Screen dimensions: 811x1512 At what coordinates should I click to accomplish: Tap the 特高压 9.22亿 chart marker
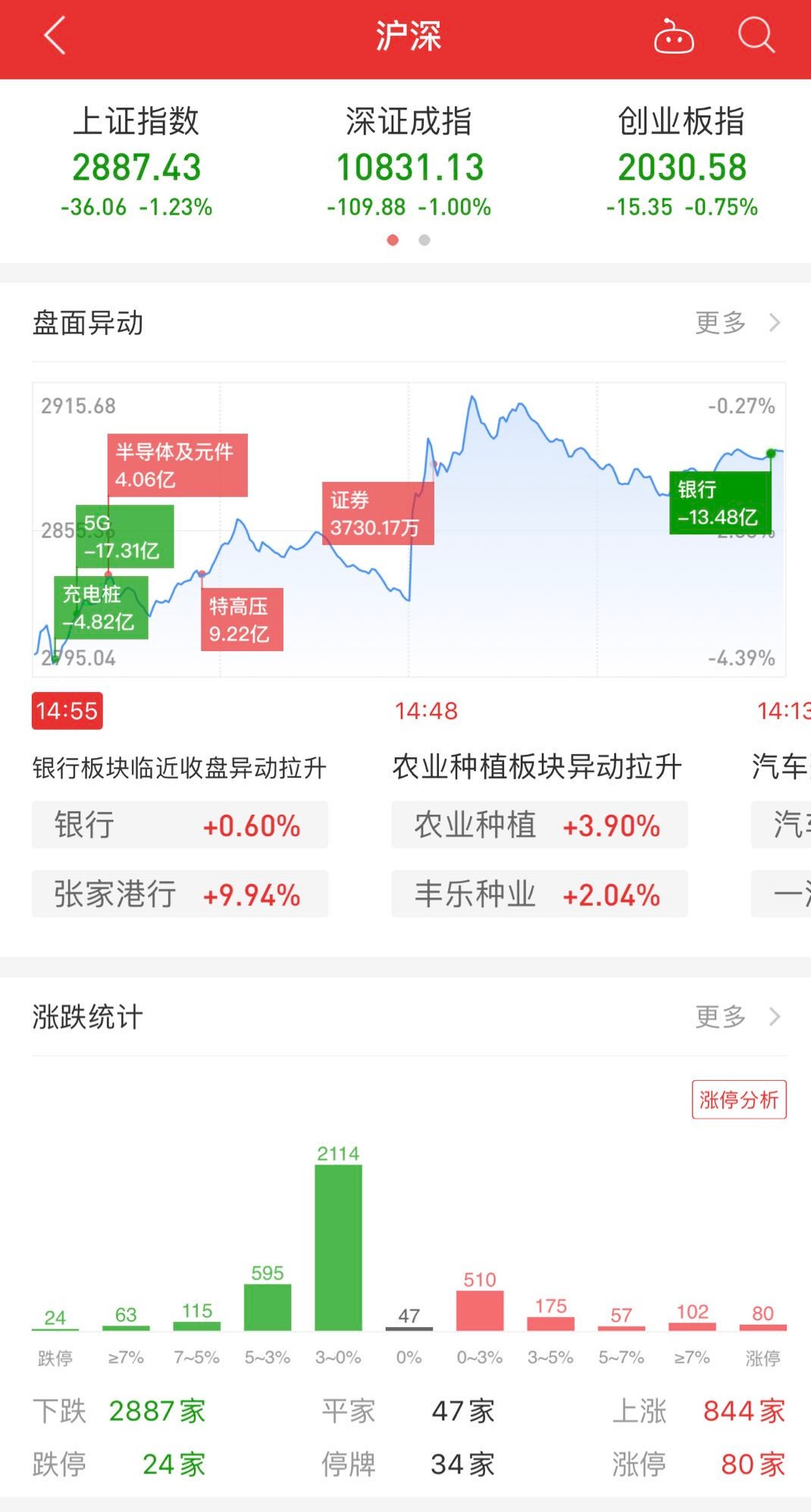point(242,619)
